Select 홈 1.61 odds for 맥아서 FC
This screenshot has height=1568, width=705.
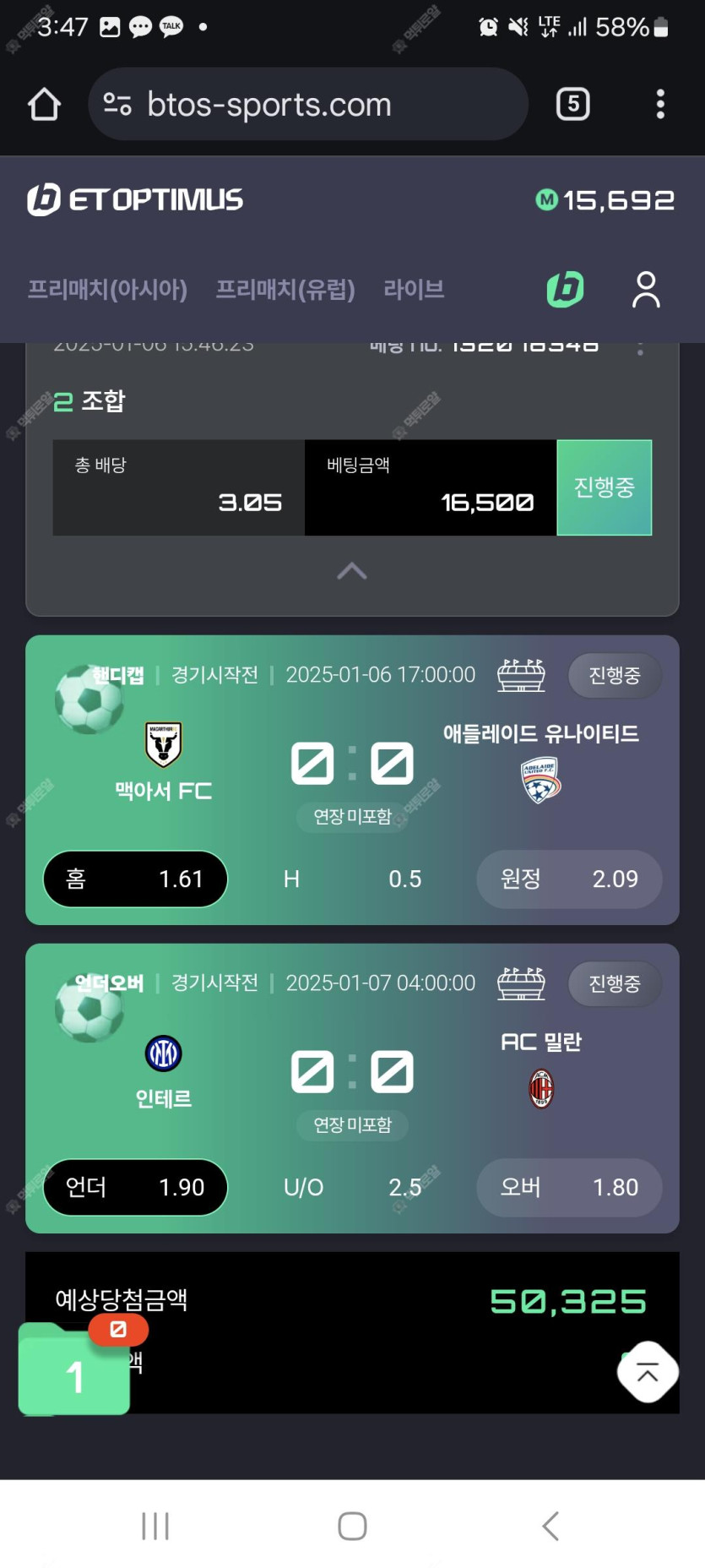135,879
